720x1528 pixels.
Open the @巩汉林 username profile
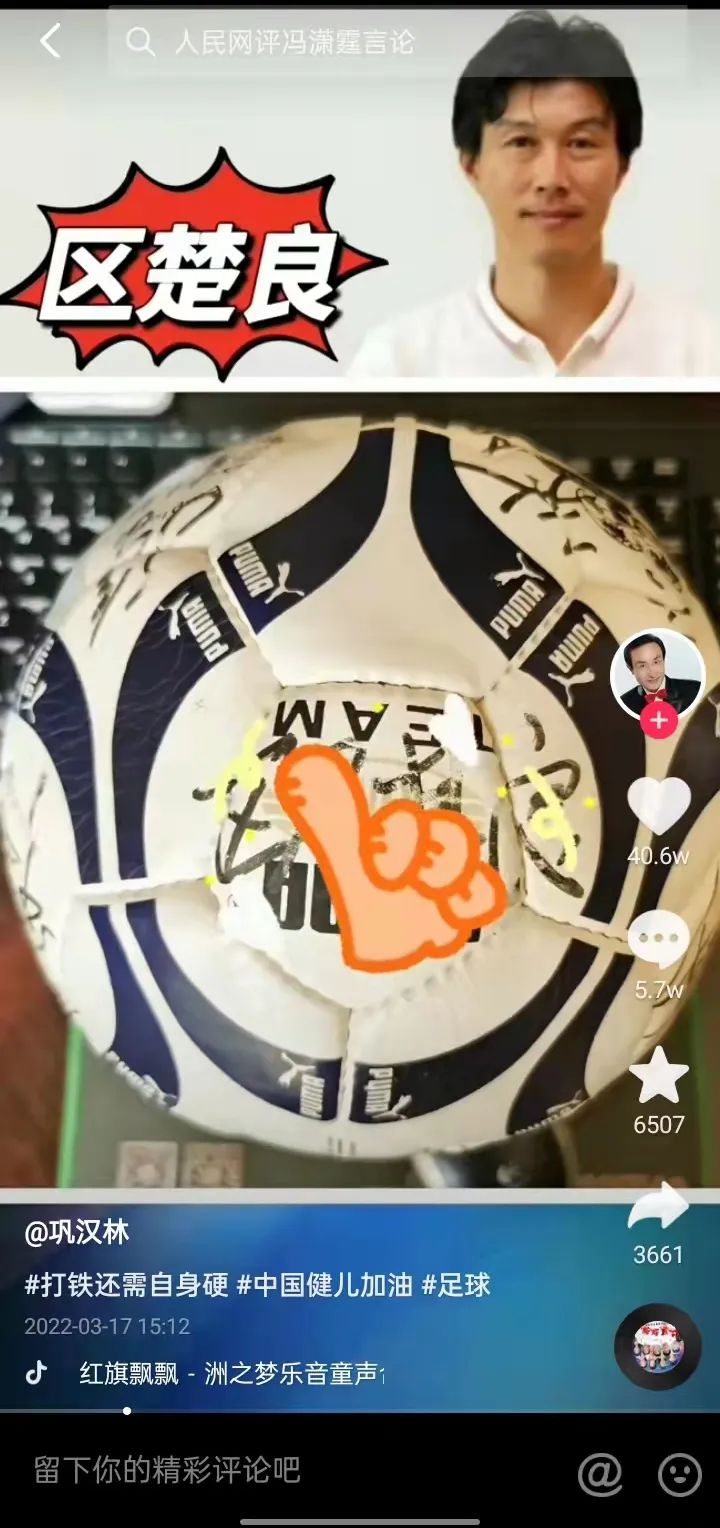coord(77,1232)
